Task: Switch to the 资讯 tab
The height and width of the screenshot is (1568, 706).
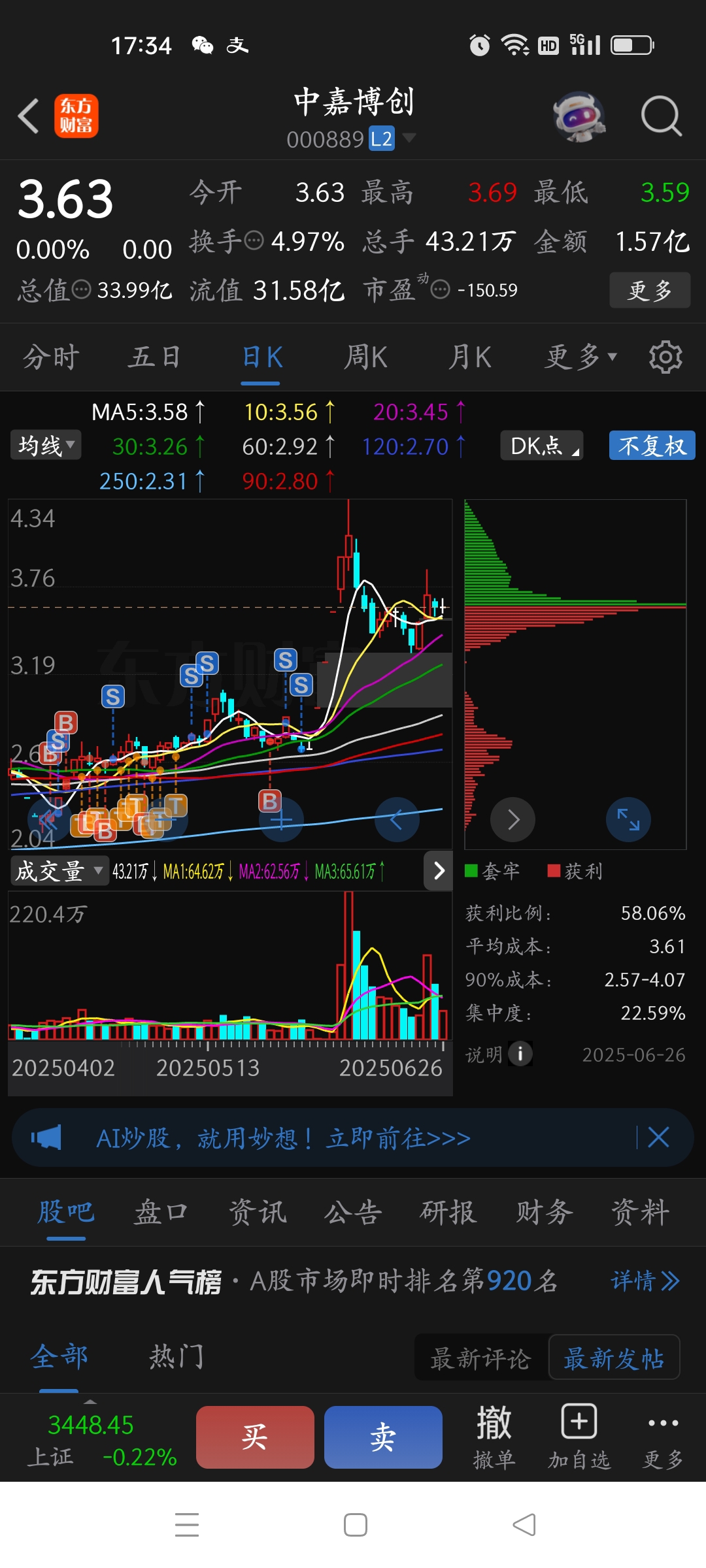Action: tap(258, 1213)
